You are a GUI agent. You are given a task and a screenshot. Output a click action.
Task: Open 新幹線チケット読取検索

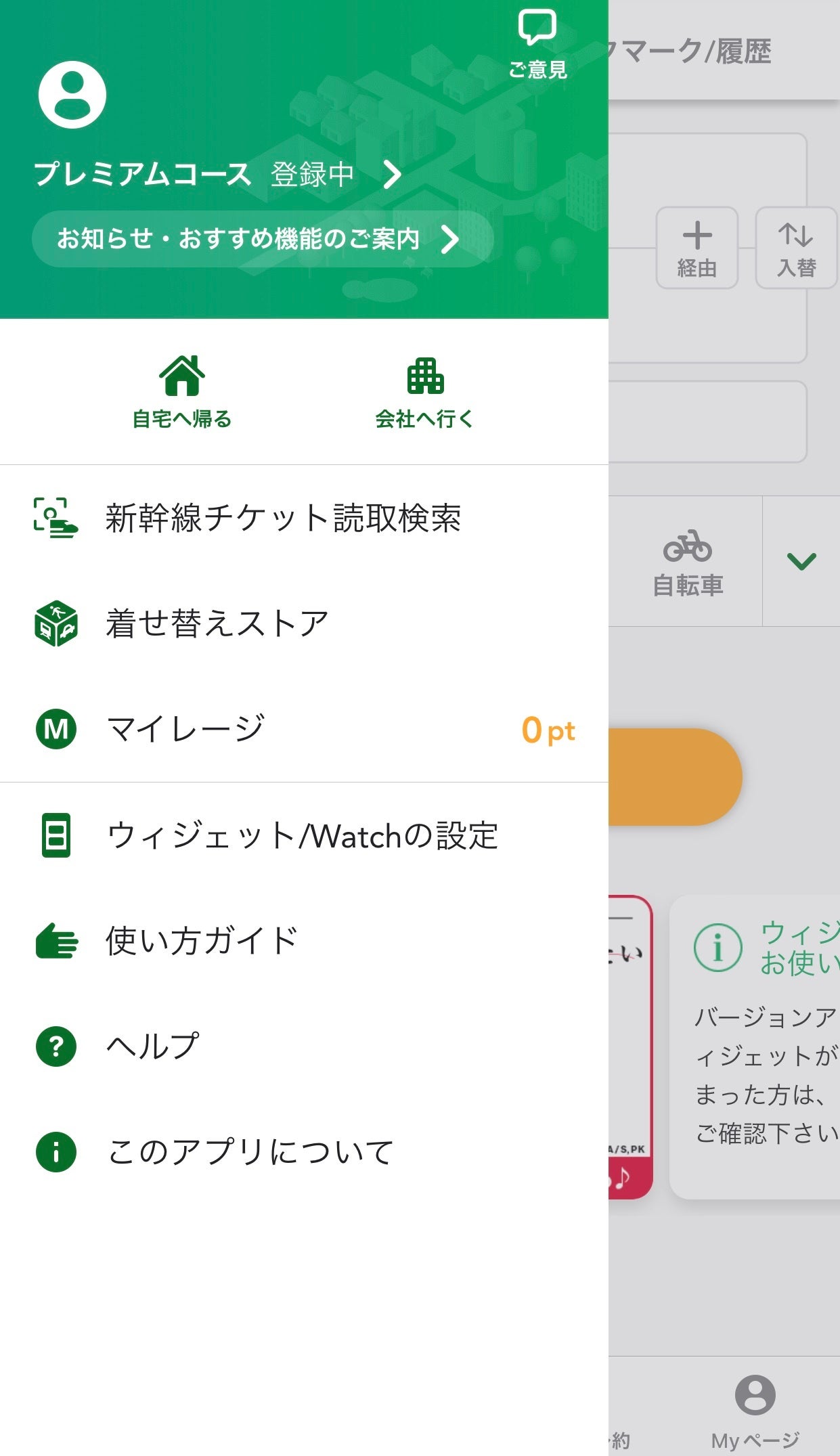tap(283, 519)
